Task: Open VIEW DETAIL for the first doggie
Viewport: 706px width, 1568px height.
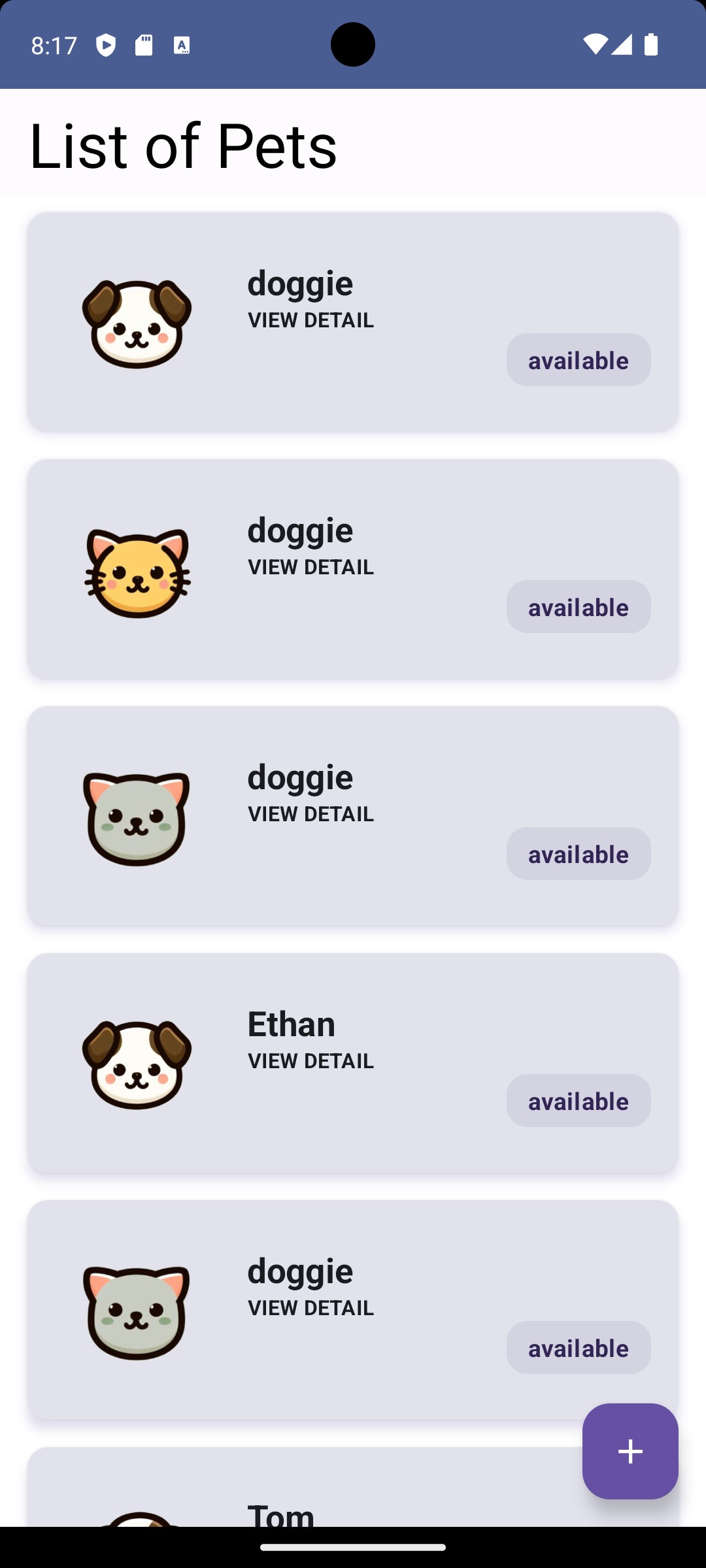Action: click(x=311, y=320)
